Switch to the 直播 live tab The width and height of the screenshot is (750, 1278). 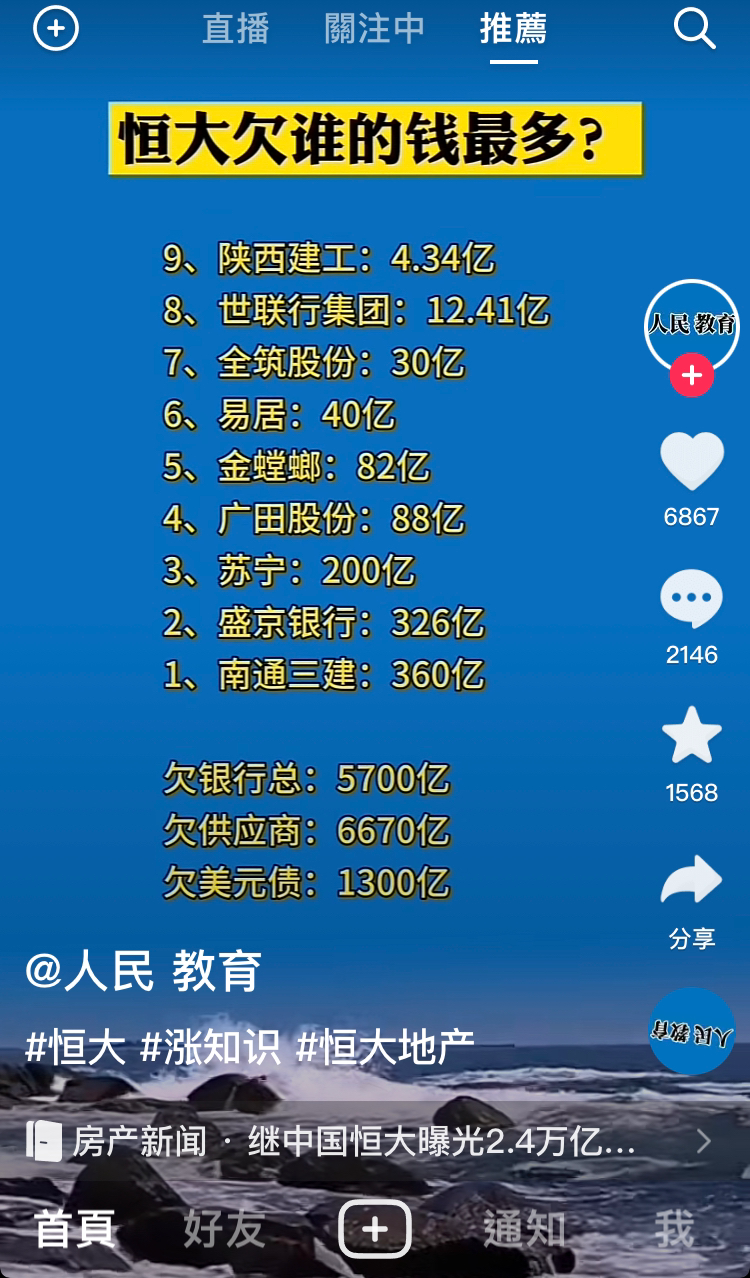click(236, 30)
